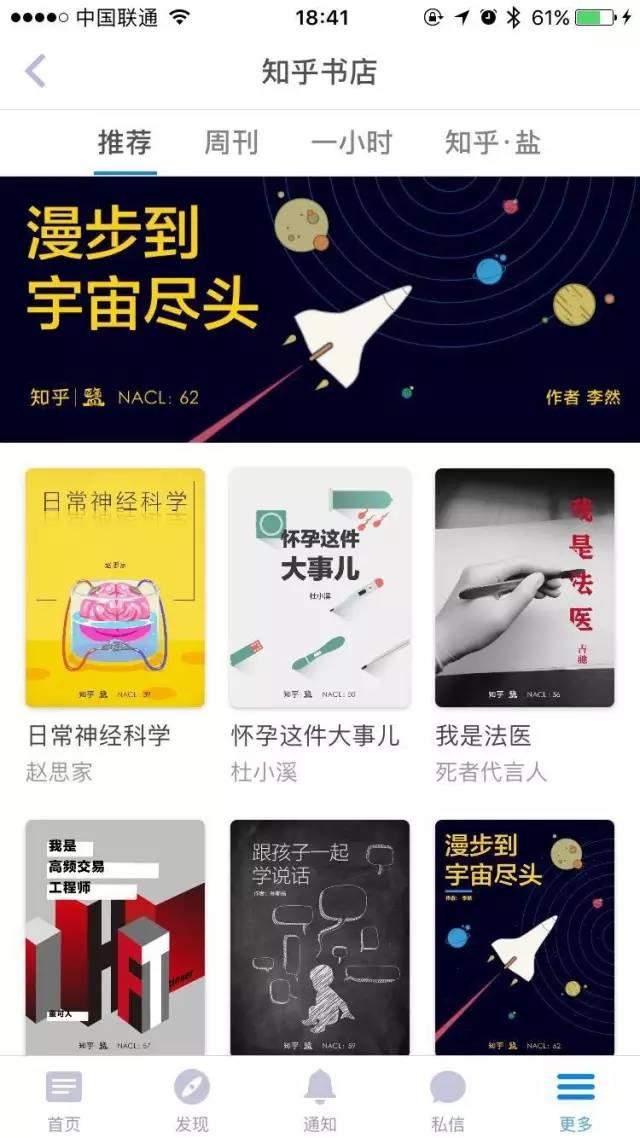Open the 漫步到宇宙尽头 featured banner
This screenshot has height=1138, width=640.
(x=320, y=309)
